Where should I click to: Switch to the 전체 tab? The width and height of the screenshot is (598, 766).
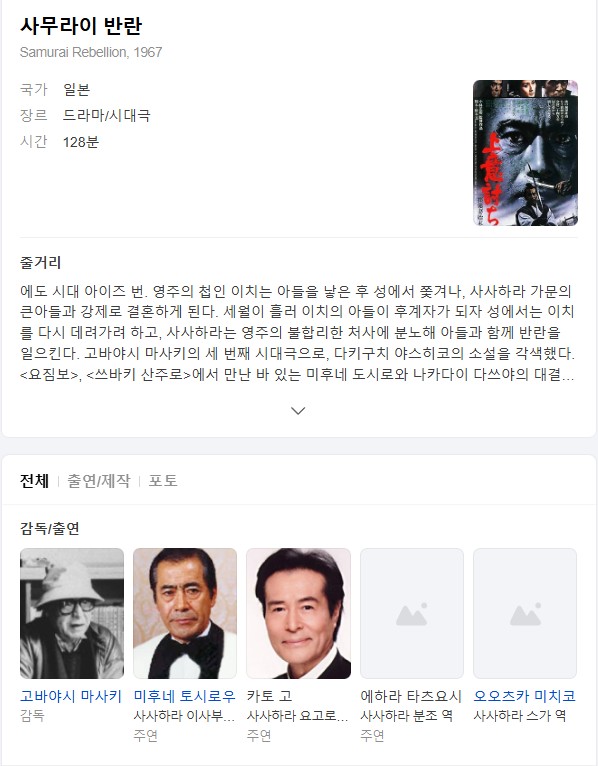[34, 481]
